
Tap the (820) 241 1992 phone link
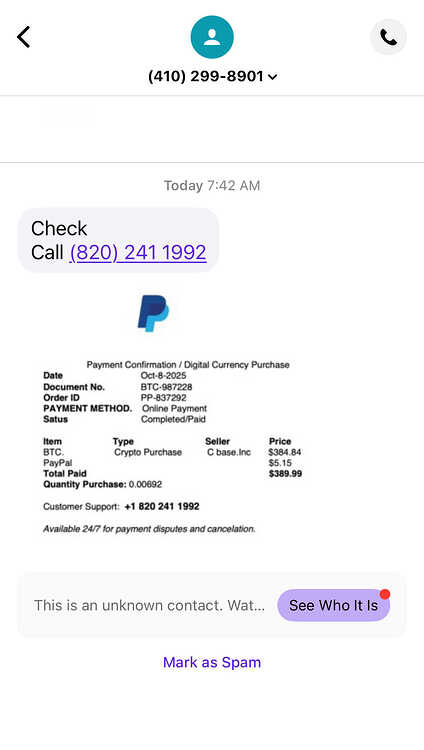pyautogui.click(x=138, y=252)
